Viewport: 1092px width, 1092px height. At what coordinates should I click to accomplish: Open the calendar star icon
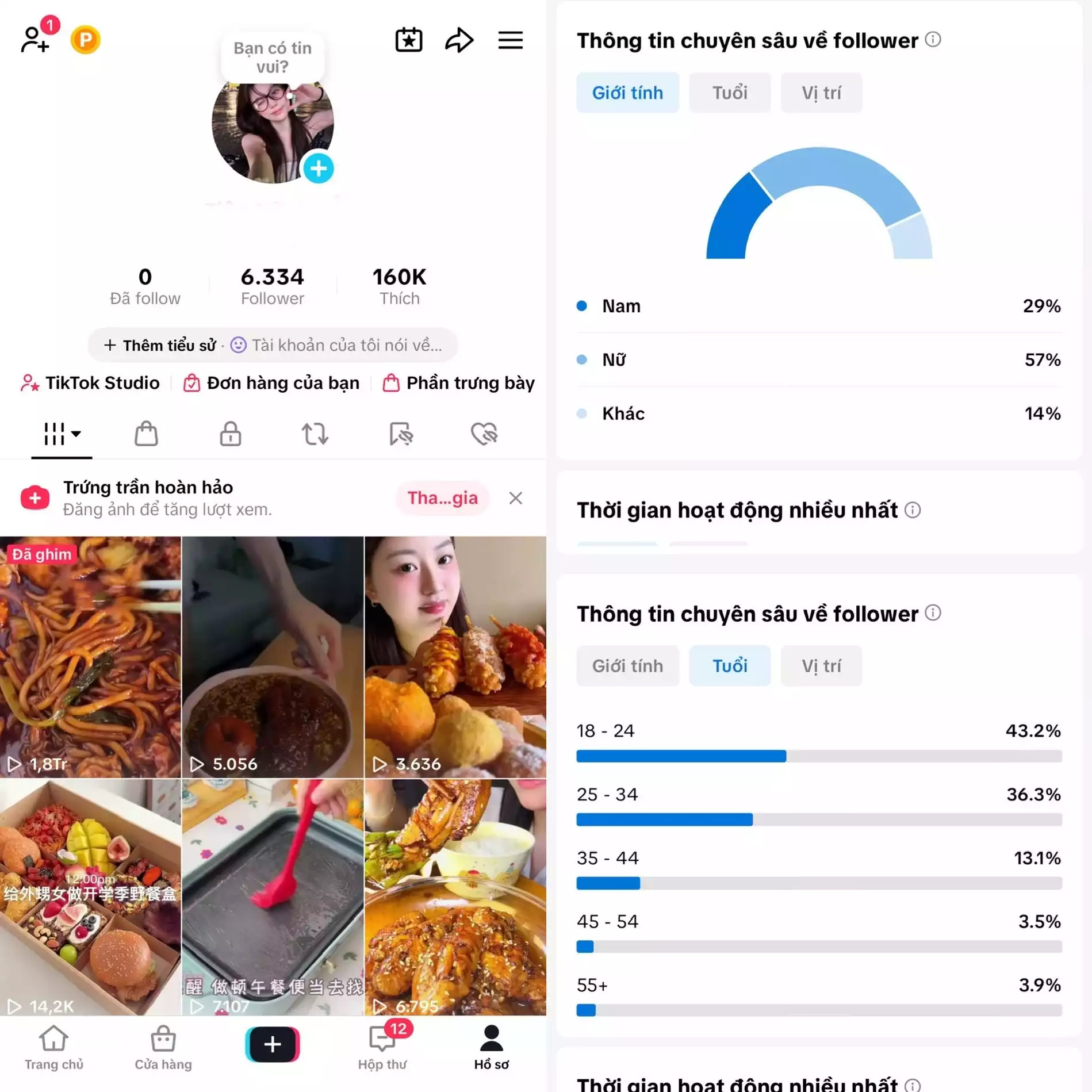coord(409,40)
